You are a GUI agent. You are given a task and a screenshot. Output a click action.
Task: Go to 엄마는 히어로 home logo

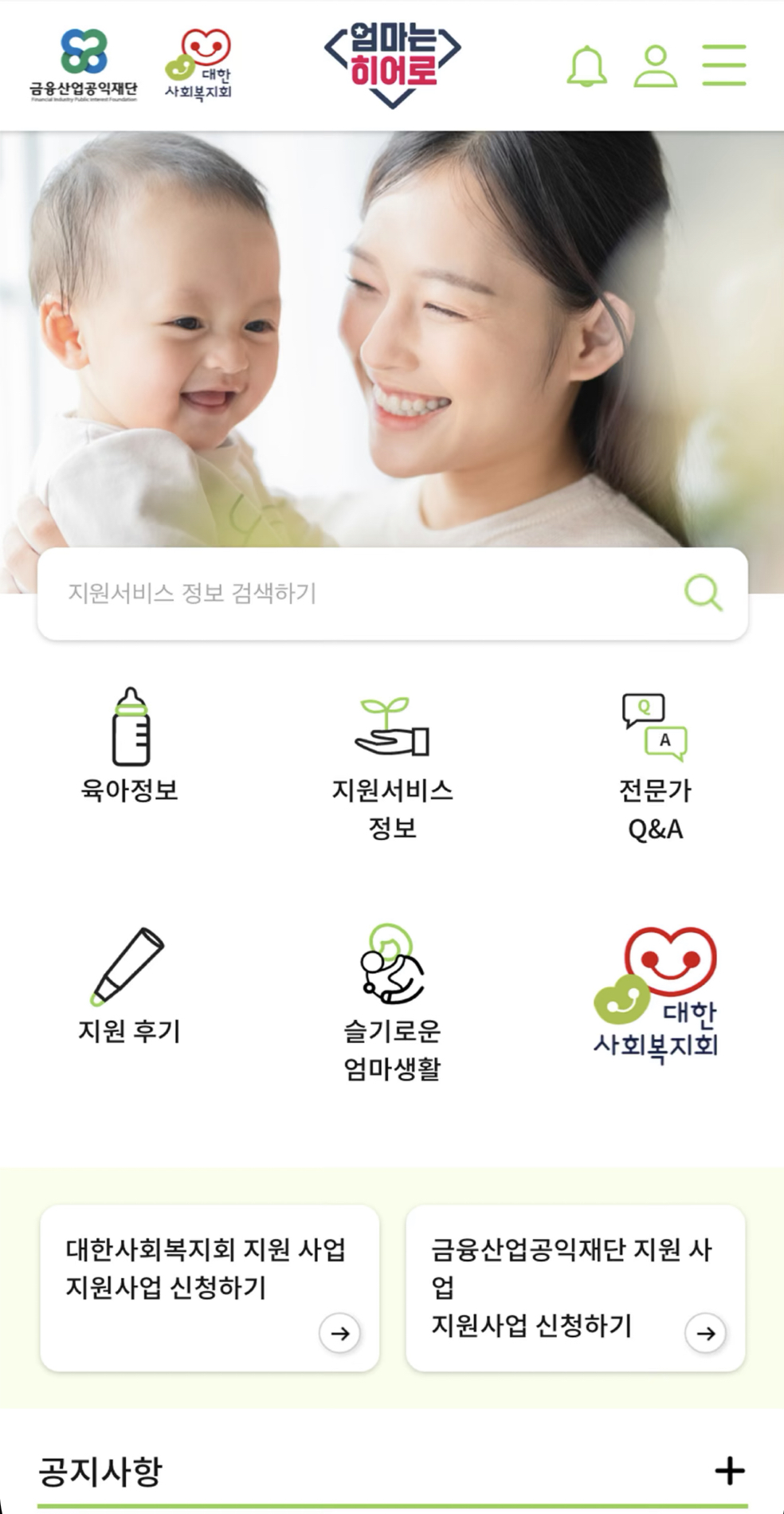392,65
